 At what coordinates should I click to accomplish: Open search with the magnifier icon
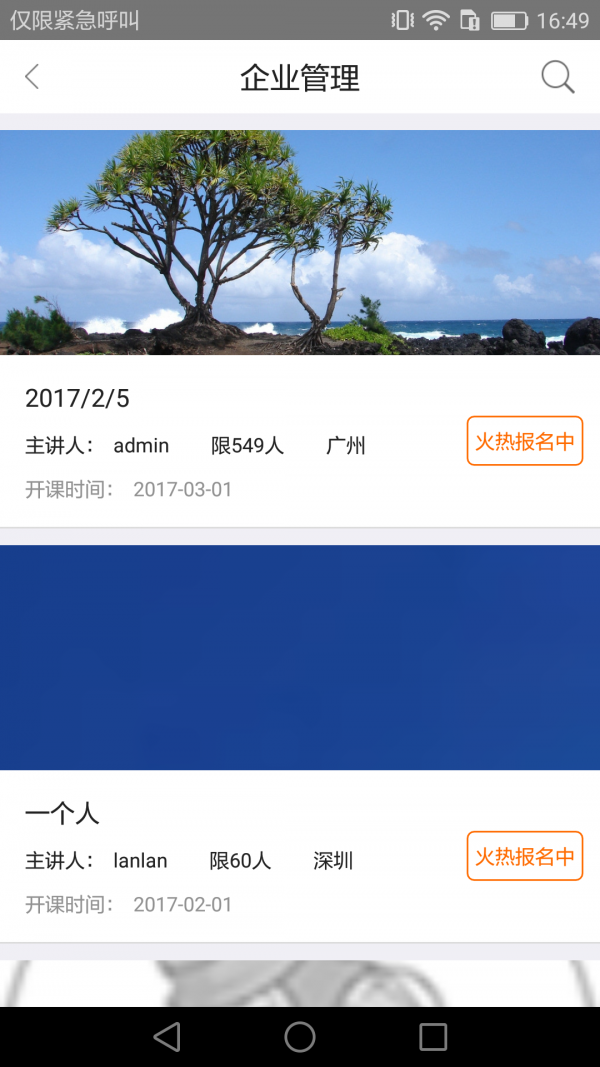(x=557, y=77)
